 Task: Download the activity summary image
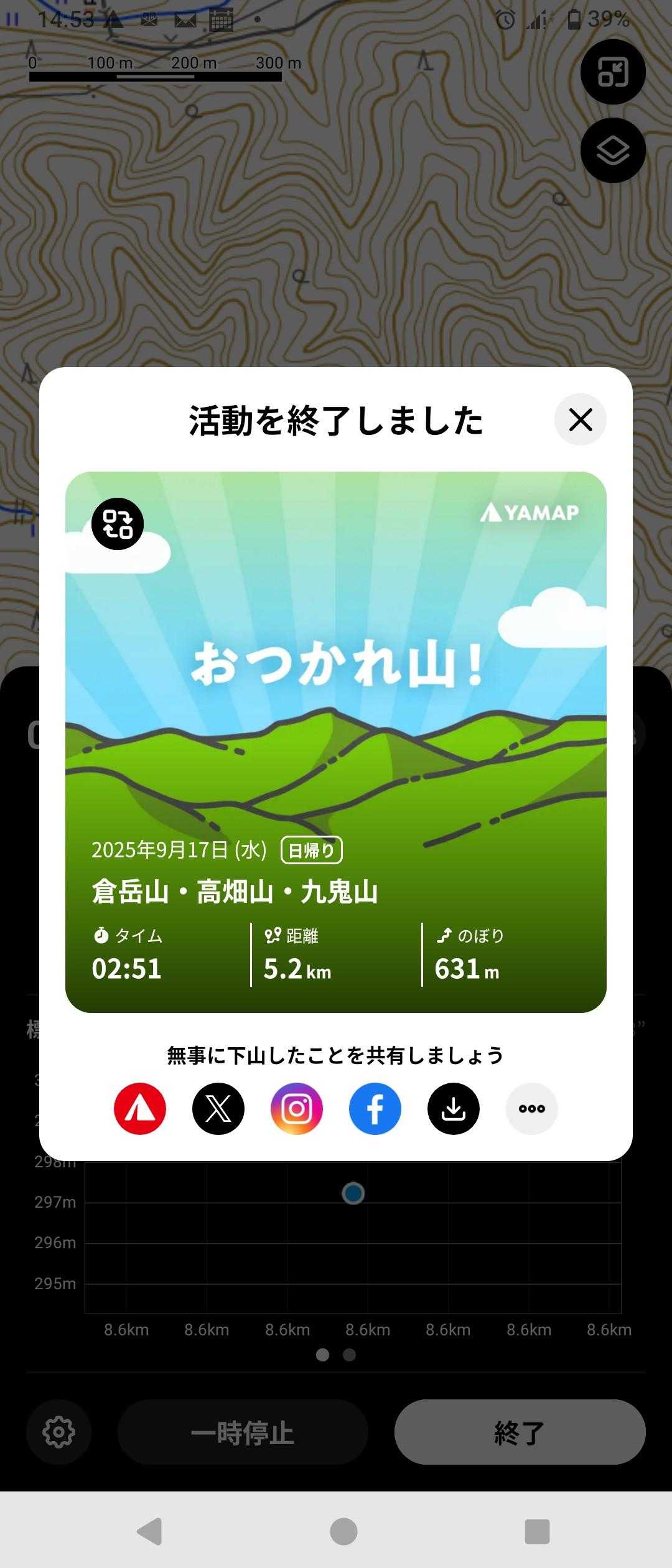click(x=454, y=1109)
